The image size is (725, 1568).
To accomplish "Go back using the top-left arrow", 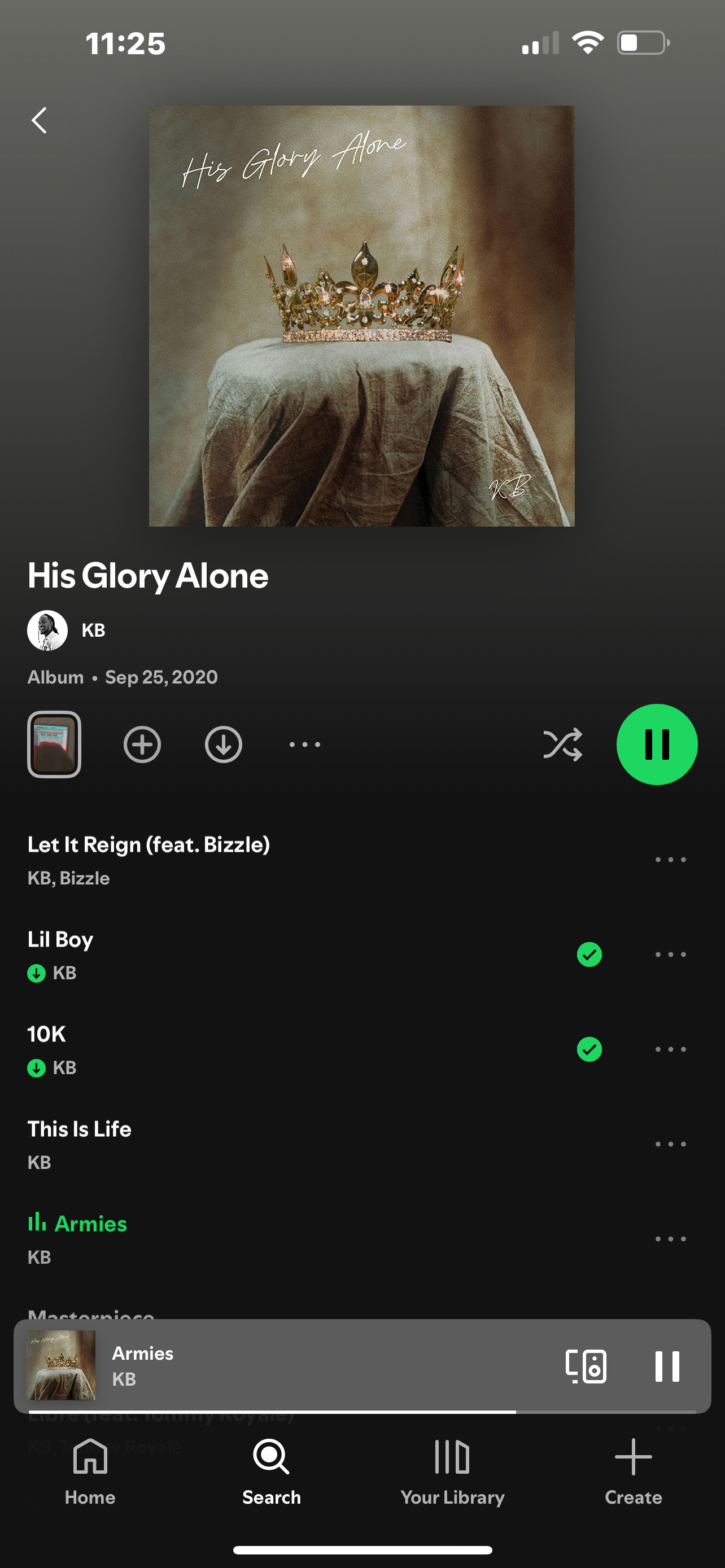I will pyautogui.click(x=40, y=121).
